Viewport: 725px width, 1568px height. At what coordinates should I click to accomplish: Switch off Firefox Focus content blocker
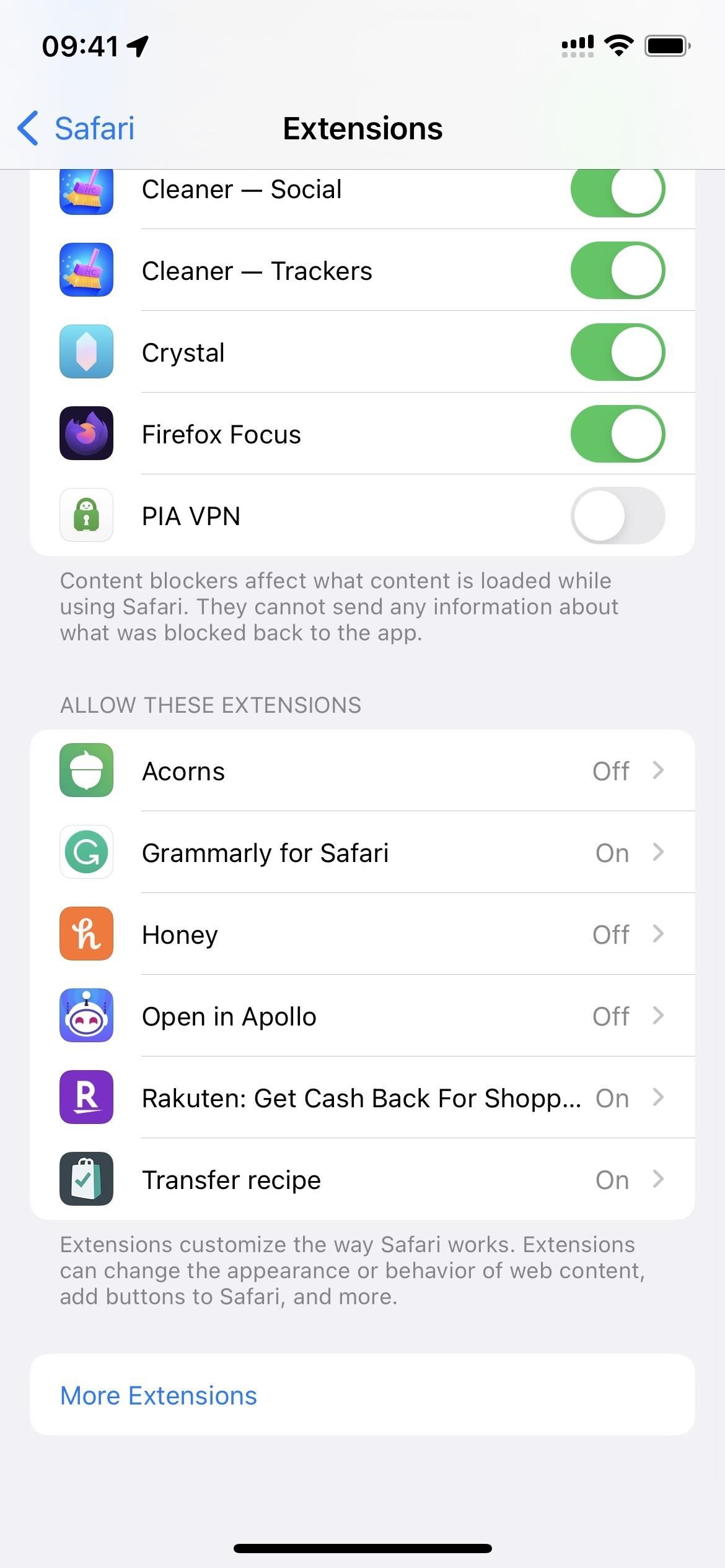coord(618,434)
